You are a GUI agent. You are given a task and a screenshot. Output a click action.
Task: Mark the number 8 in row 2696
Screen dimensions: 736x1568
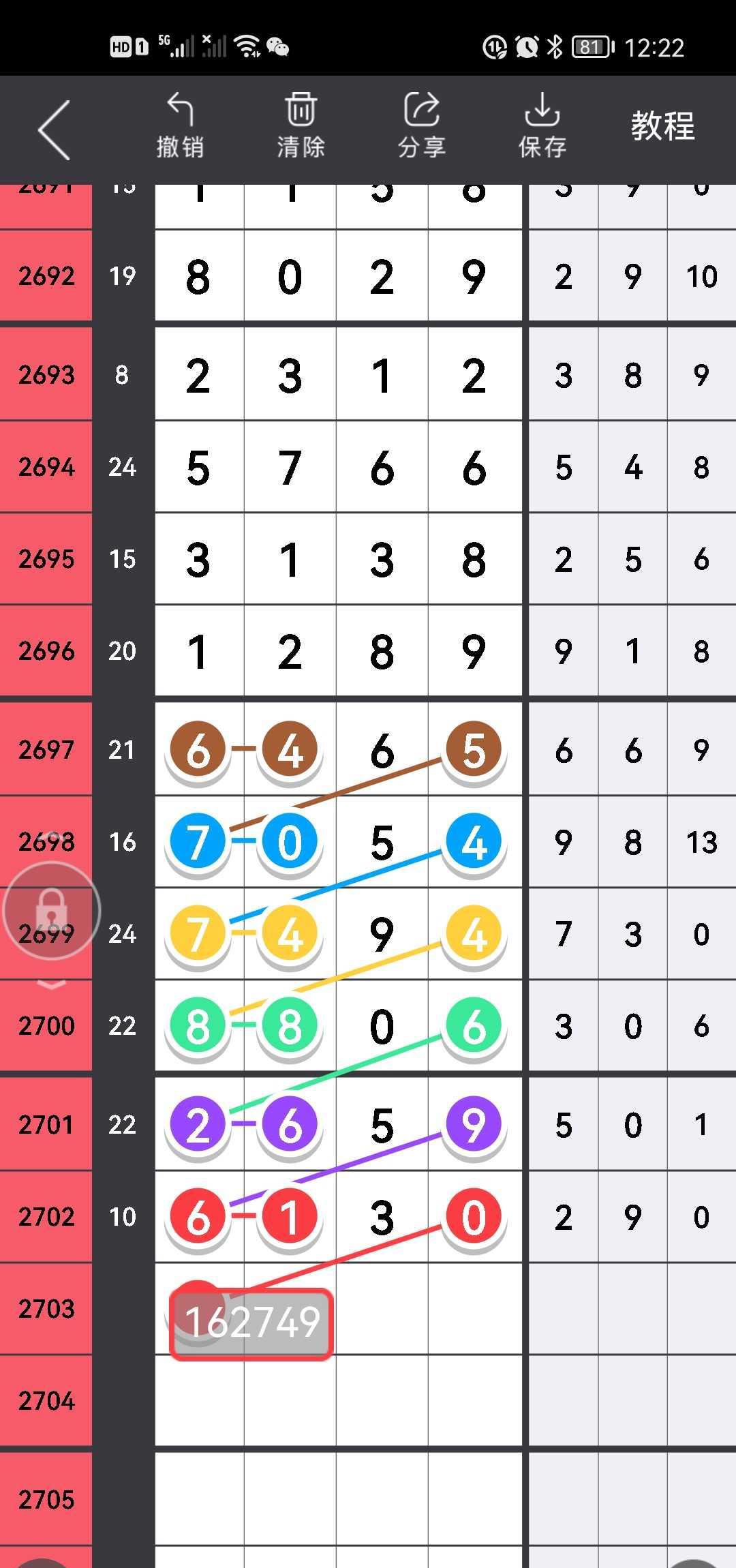pos(382,652)
